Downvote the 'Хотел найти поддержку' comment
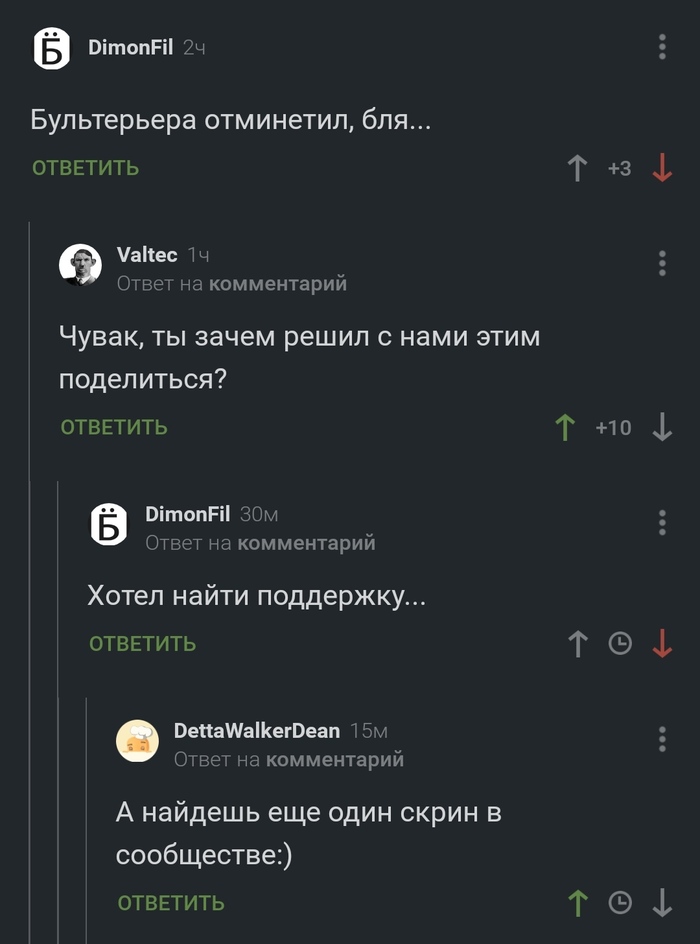This screenshot has width=700, height=944. point(662,644)
